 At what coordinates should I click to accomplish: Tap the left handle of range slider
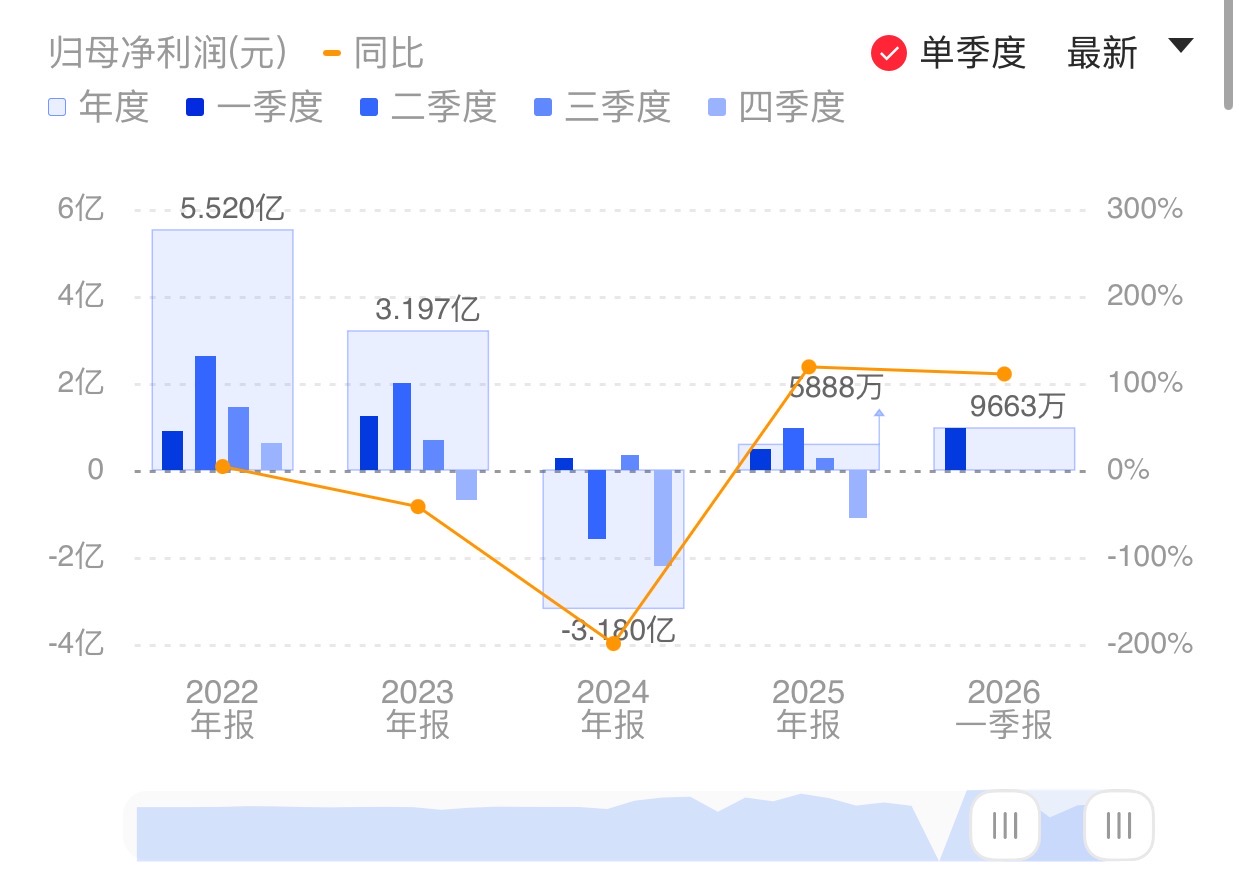(x=1005, y=825)
